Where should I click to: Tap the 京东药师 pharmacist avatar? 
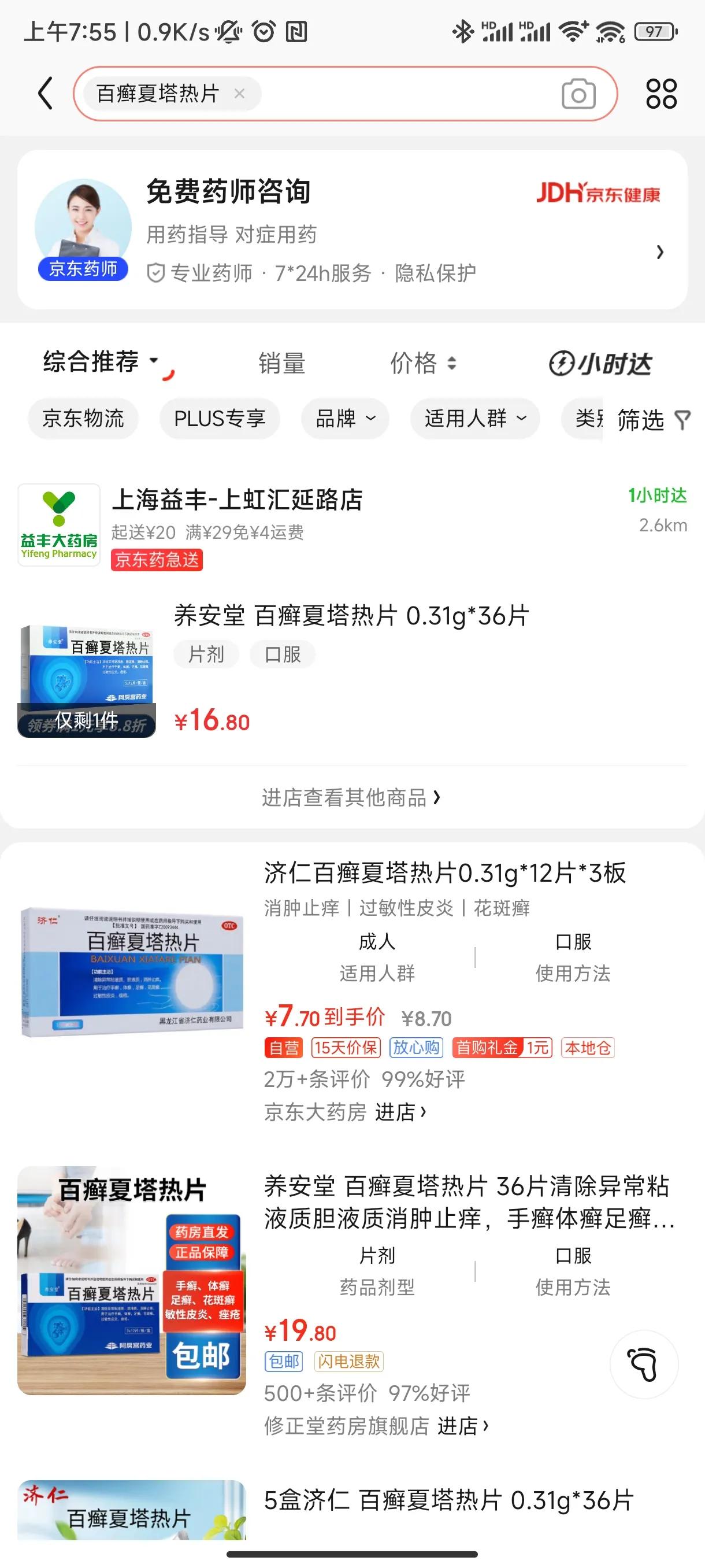coord(83,225)
